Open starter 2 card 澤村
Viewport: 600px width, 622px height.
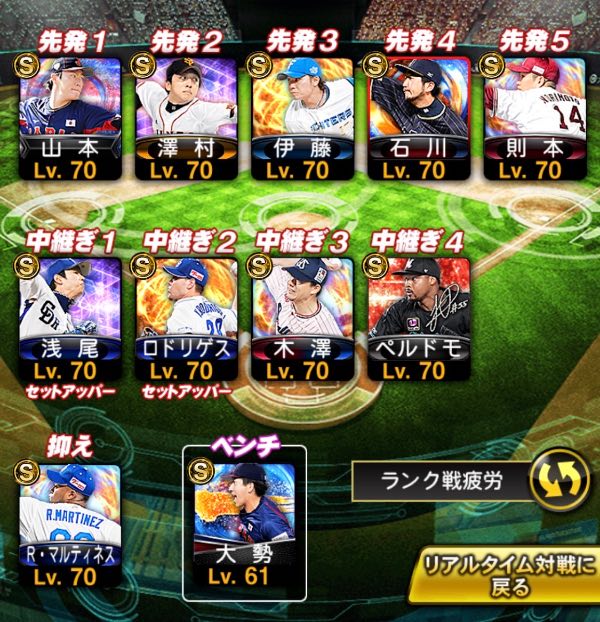[x=185, y=115]
